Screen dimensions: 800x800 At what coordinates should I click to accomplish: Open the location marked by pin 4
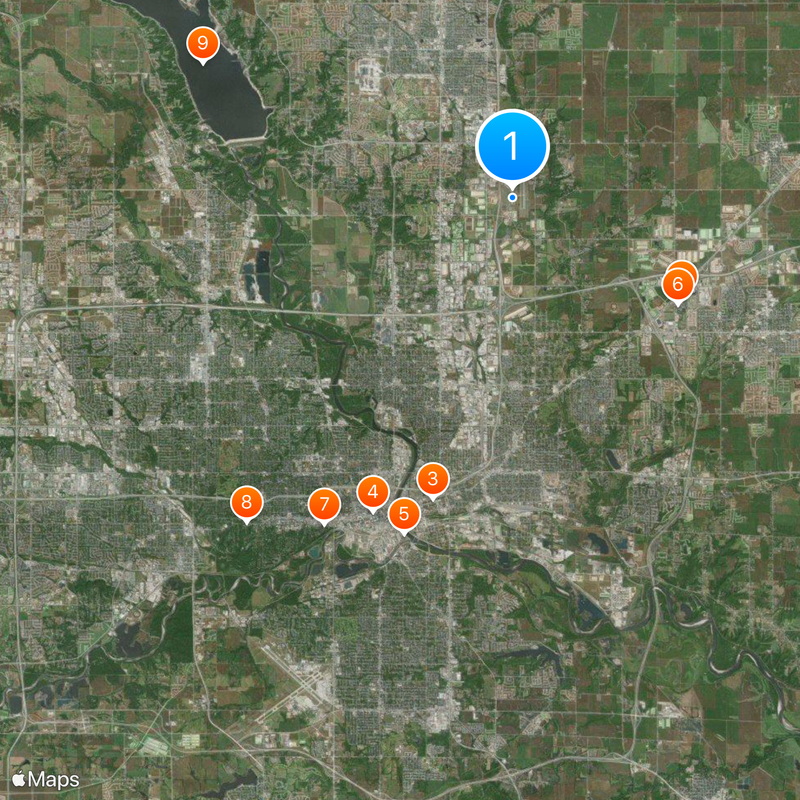pos(373,492)
